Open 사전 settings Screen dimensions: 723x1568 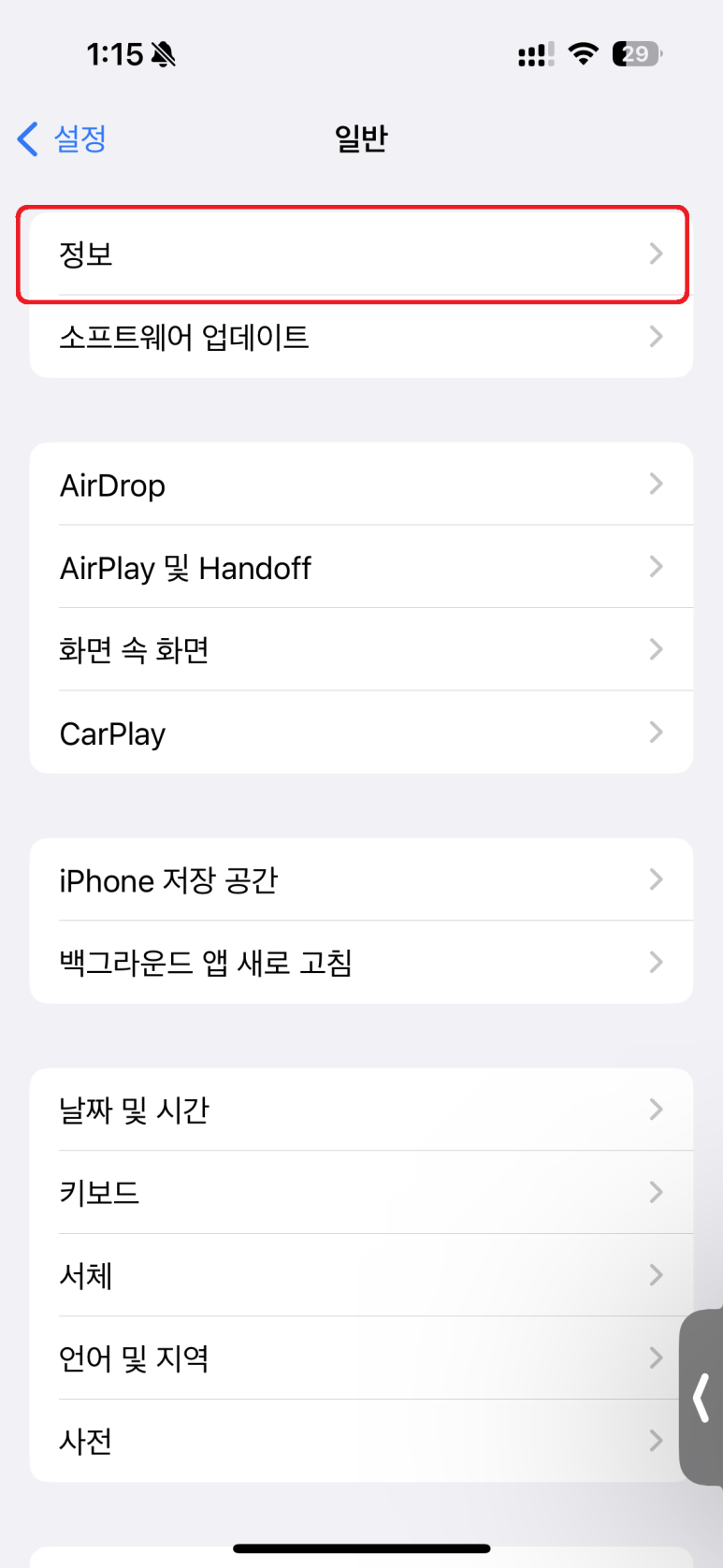[x=360, y=1441]
